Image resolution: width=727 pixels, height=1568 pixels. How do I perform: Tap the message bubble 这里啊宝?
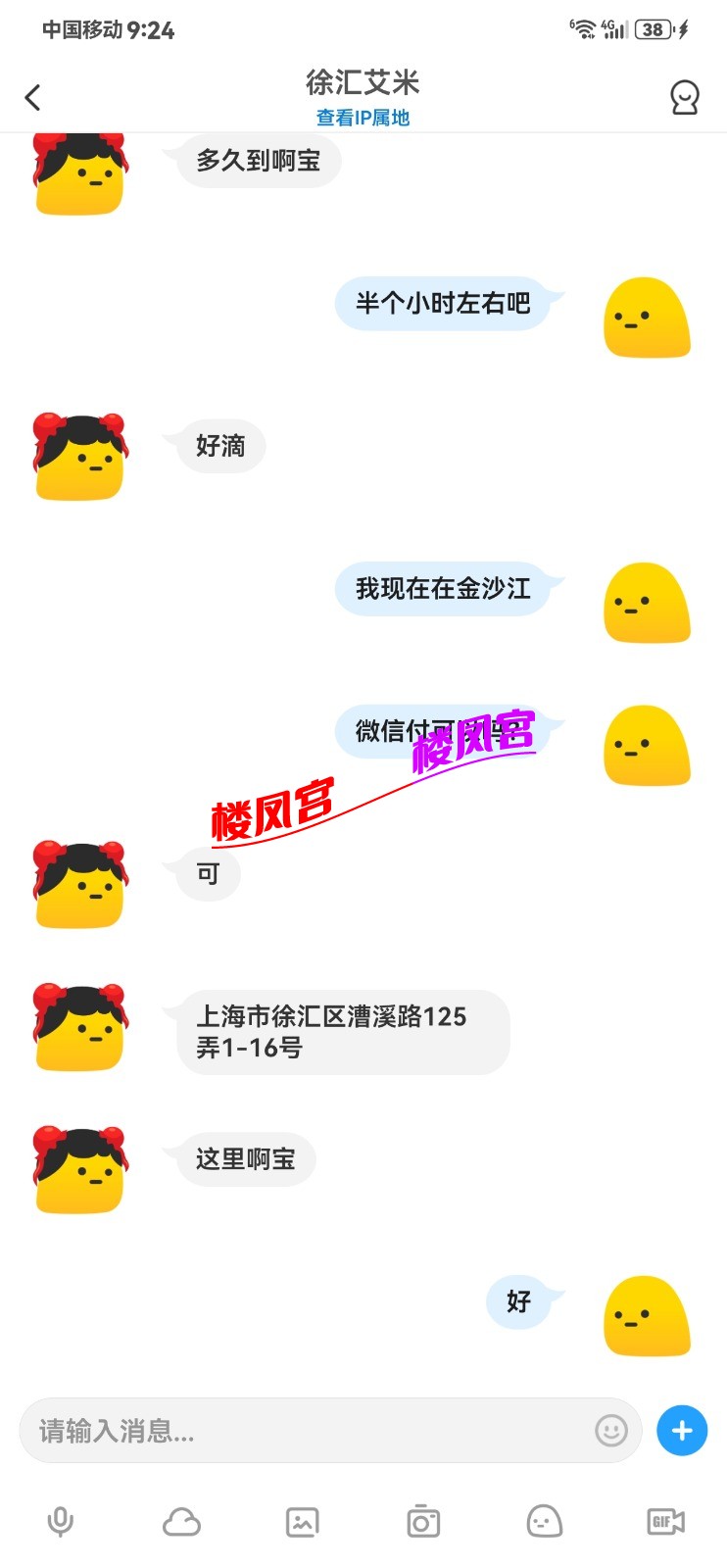(244, 1159)
